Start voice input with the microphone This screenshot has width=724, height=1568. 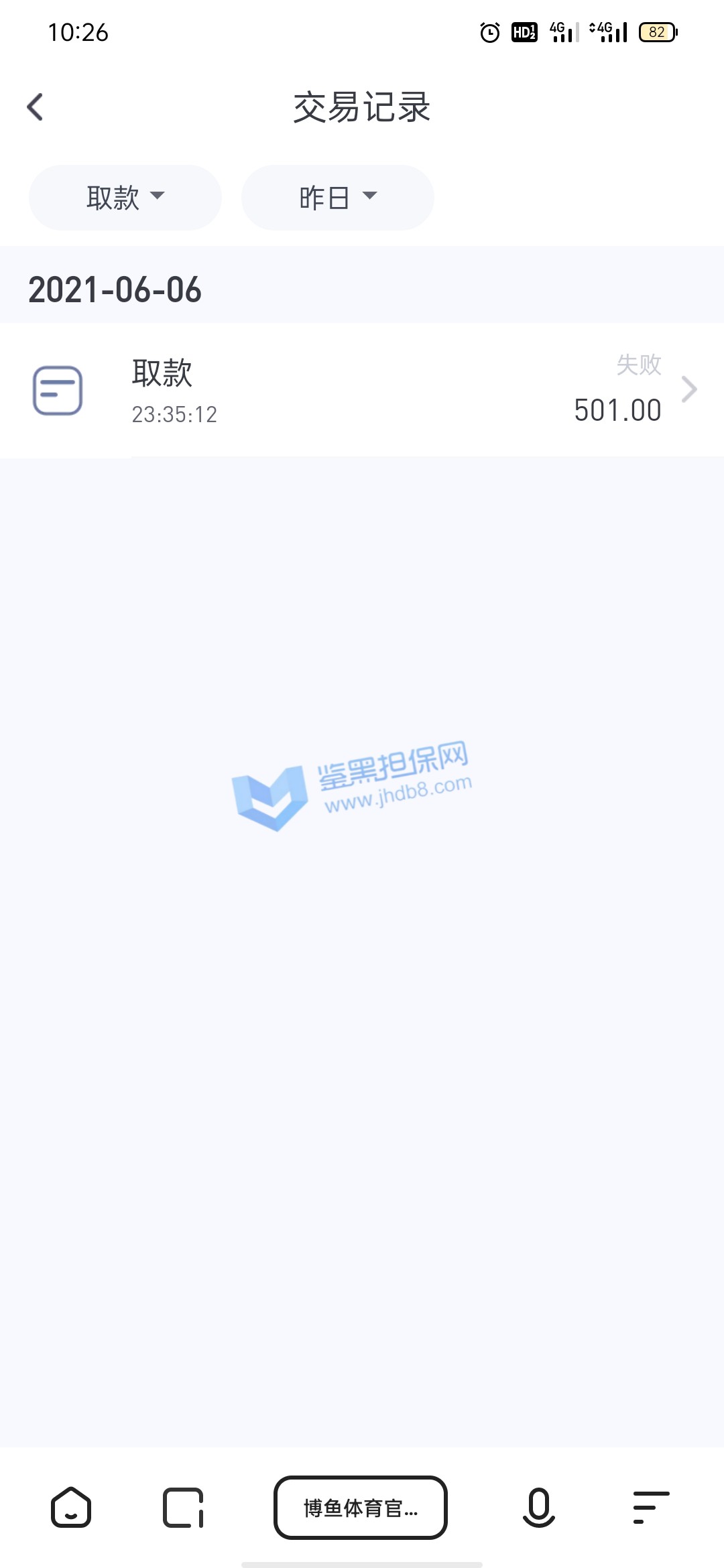(539, 1508)
